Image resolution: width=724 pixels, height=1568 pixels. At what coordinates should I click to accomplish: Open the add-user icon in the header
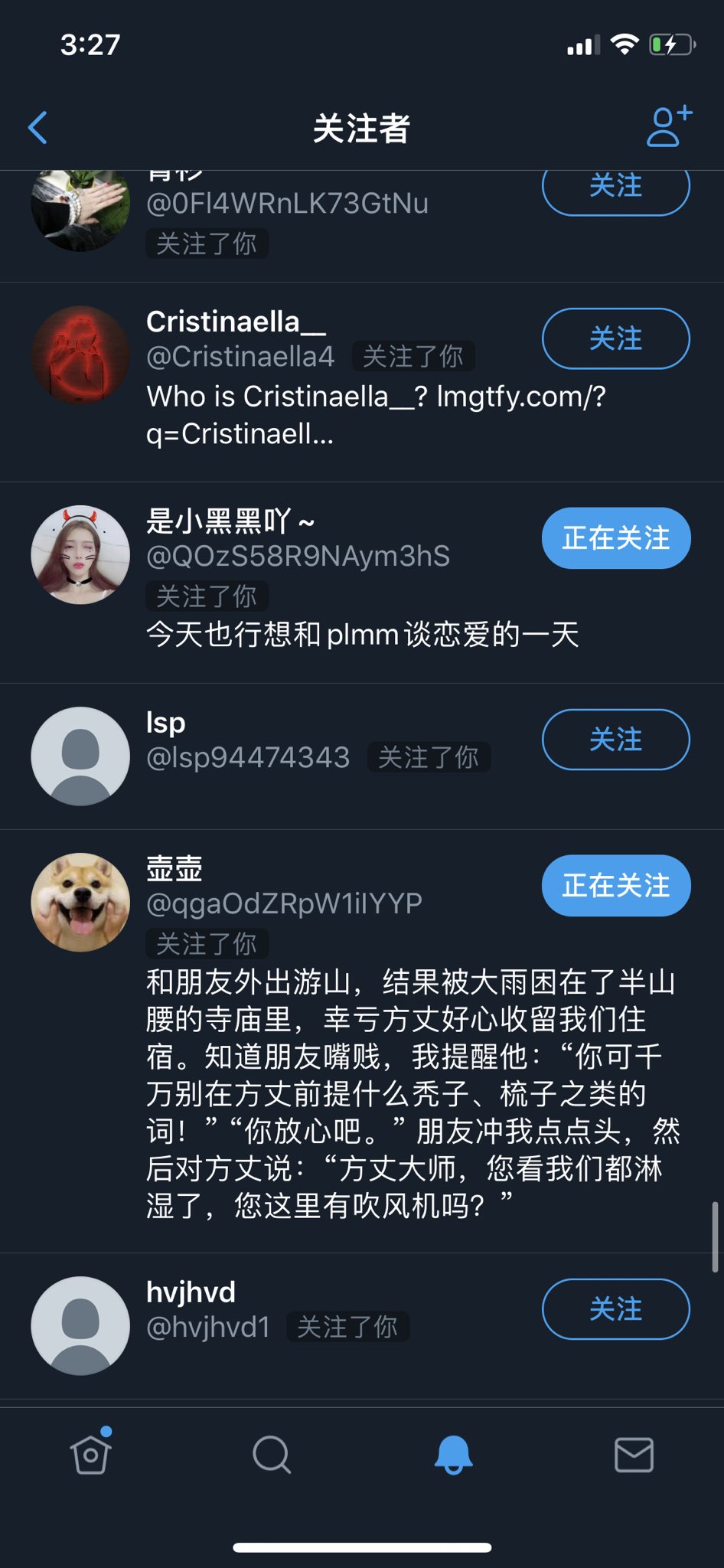coord(668,126)
